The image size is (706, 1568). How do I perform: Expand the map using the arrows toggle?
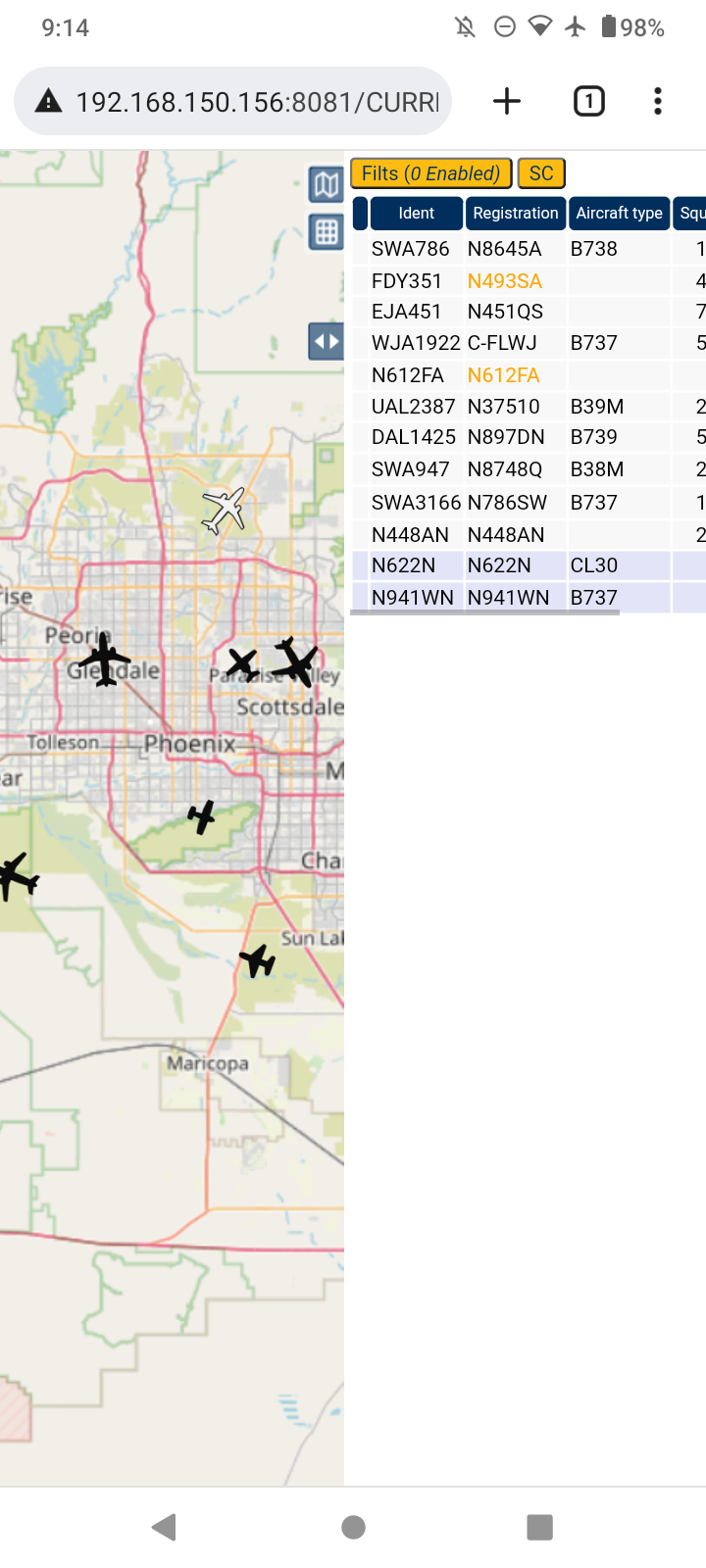tap(327, 342)
